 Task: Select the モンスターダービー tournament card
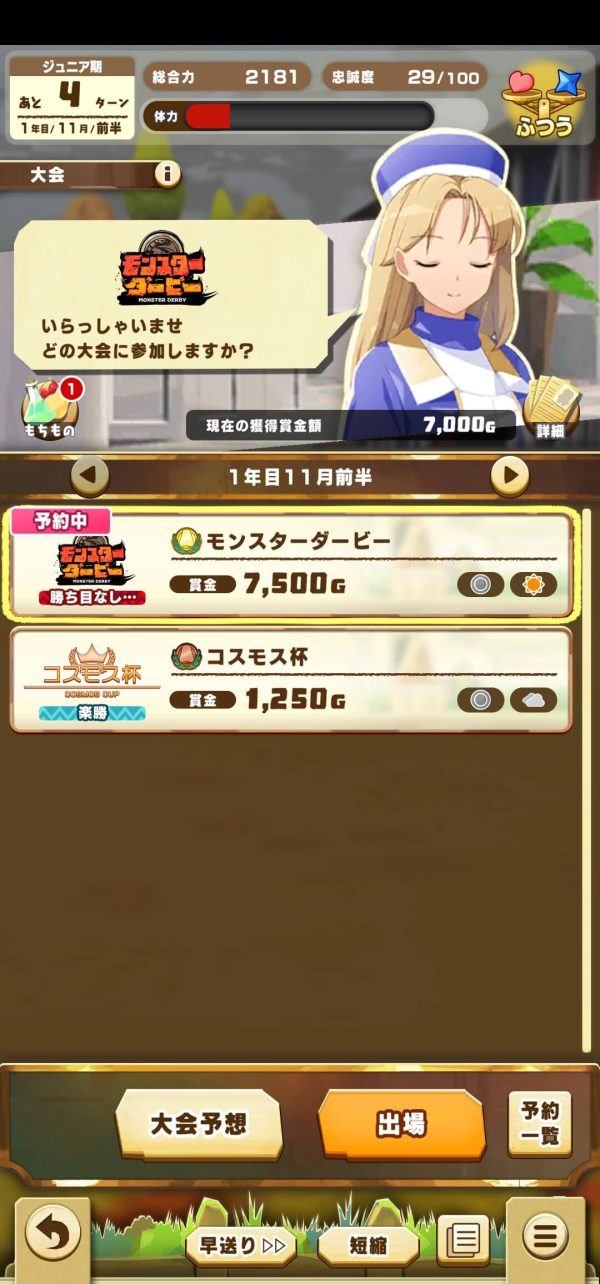(x=290, y=563)
